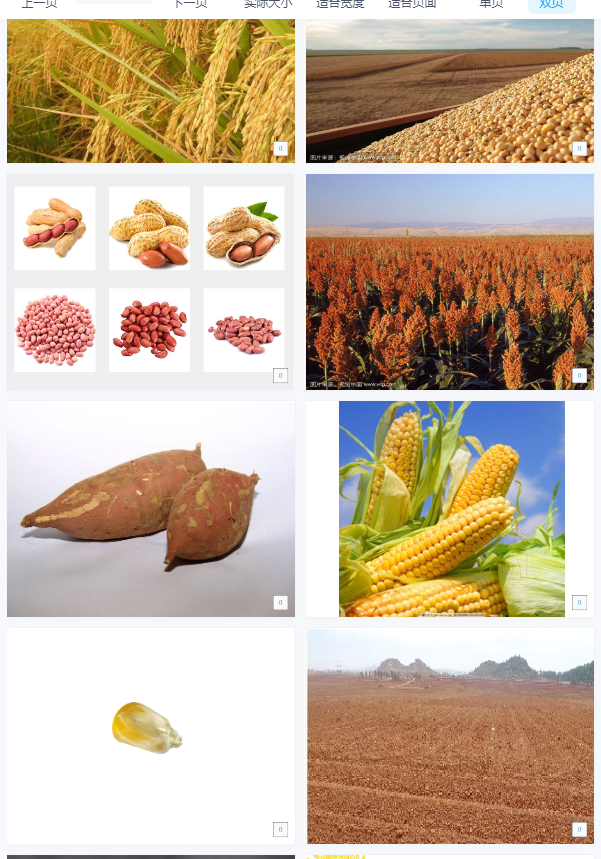Choose 适合页面 fit-page view
This screenshot has height=859, width=601.
[412, 4]
